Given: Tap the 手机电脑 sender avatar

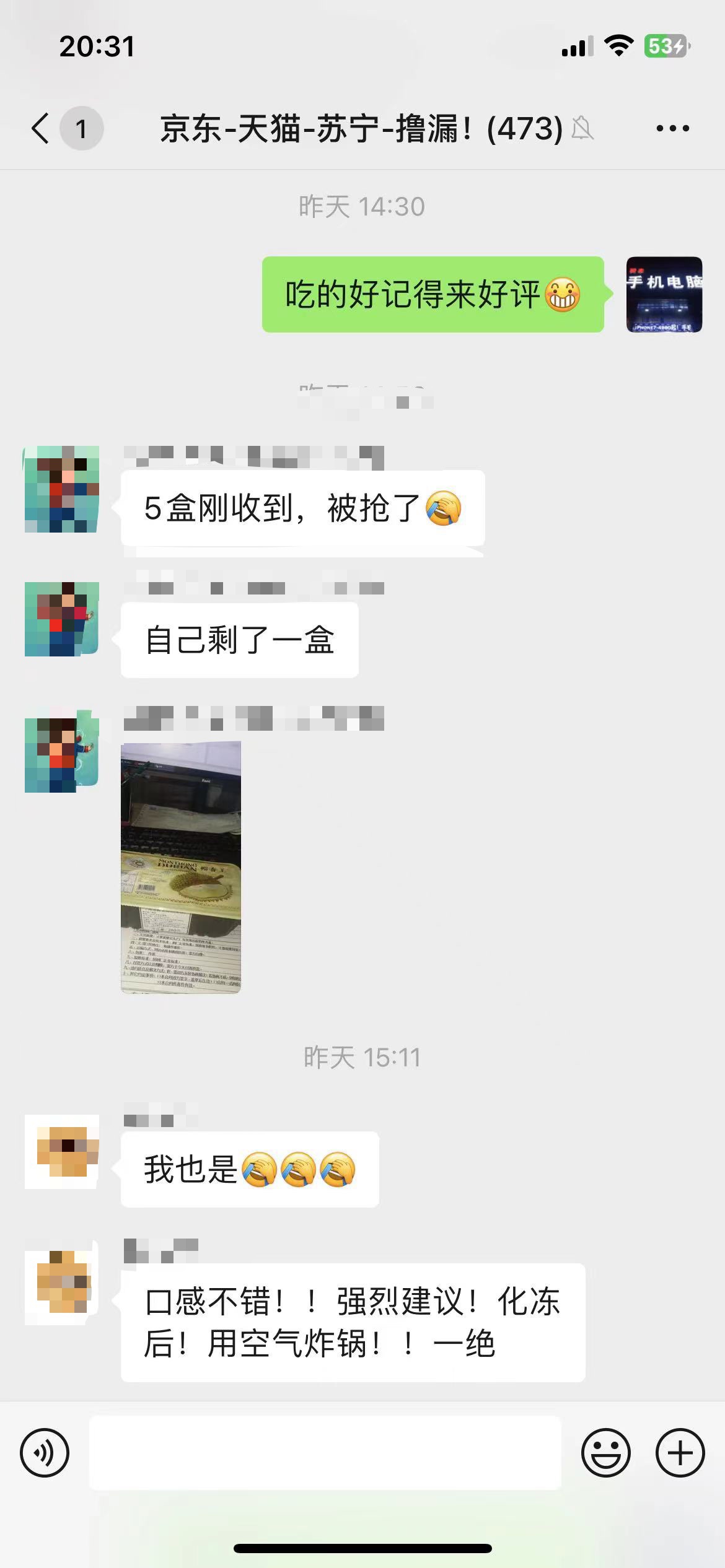Looking at the screenshot, I should click(664, 295).
